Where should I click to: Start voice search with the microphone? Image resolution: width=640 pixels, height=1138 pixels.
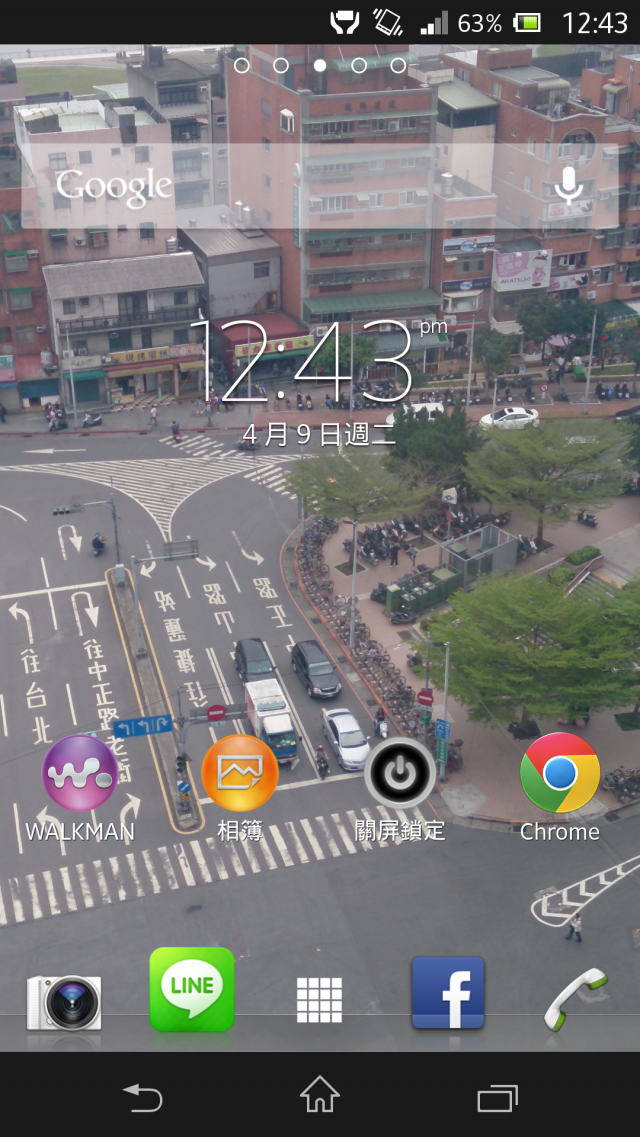pos(568,186)
